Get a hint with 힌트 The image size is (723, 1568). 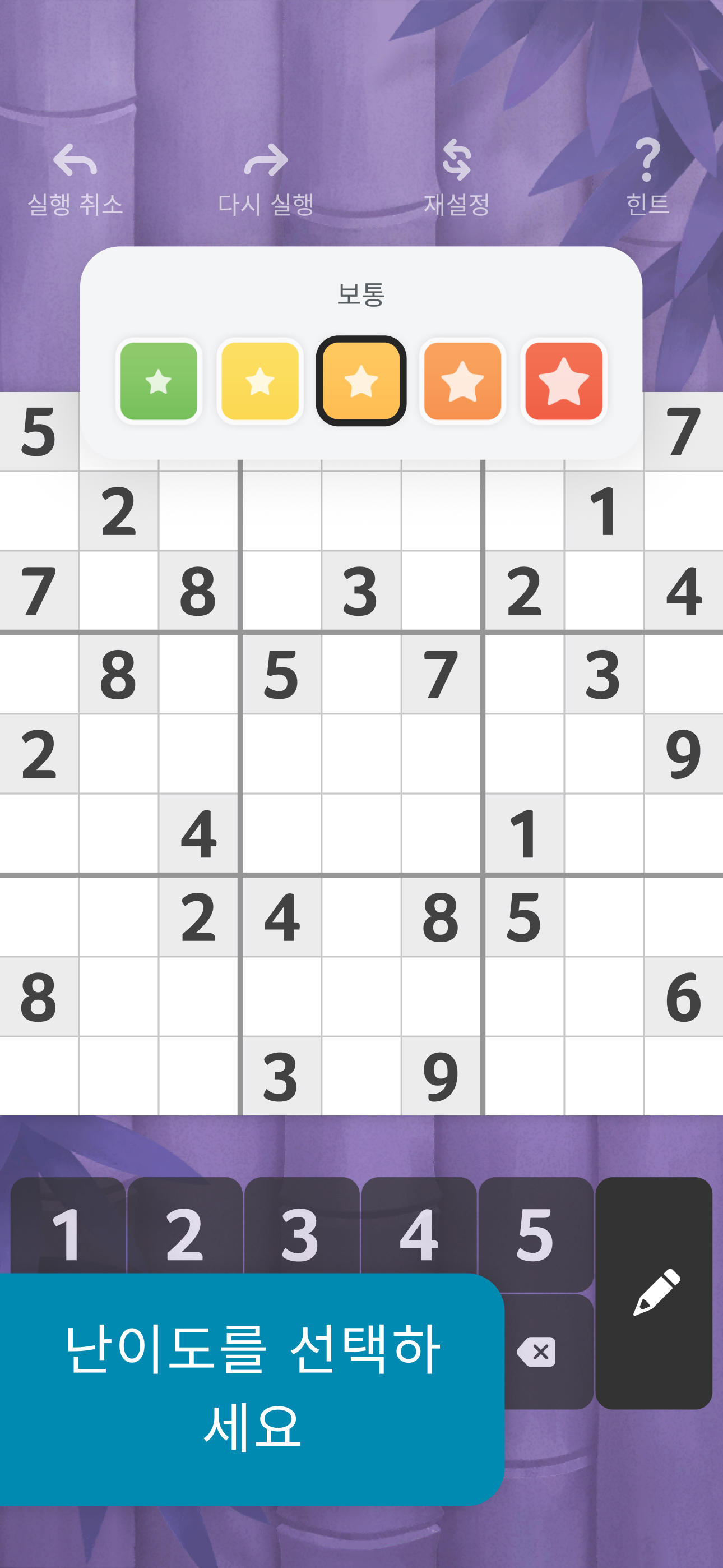coord(647,178)
